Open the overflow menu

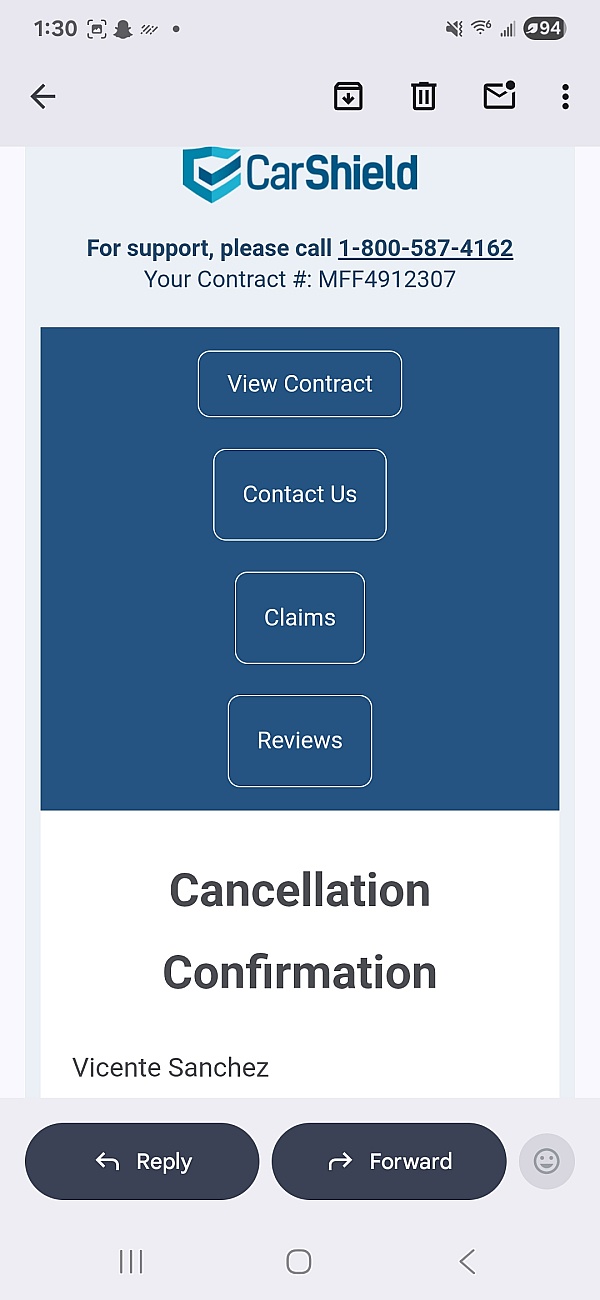coord(565,96)
